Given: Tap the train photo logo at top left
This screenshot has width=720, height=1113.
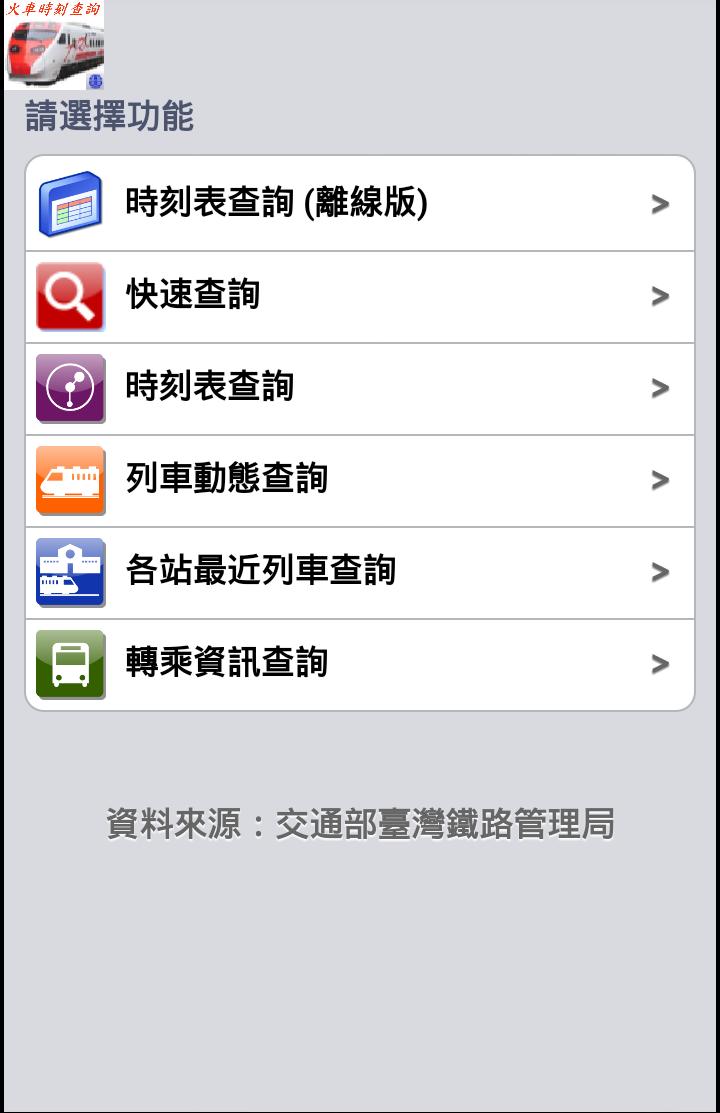Looking at the screenshot, I should tap(55, 47).
